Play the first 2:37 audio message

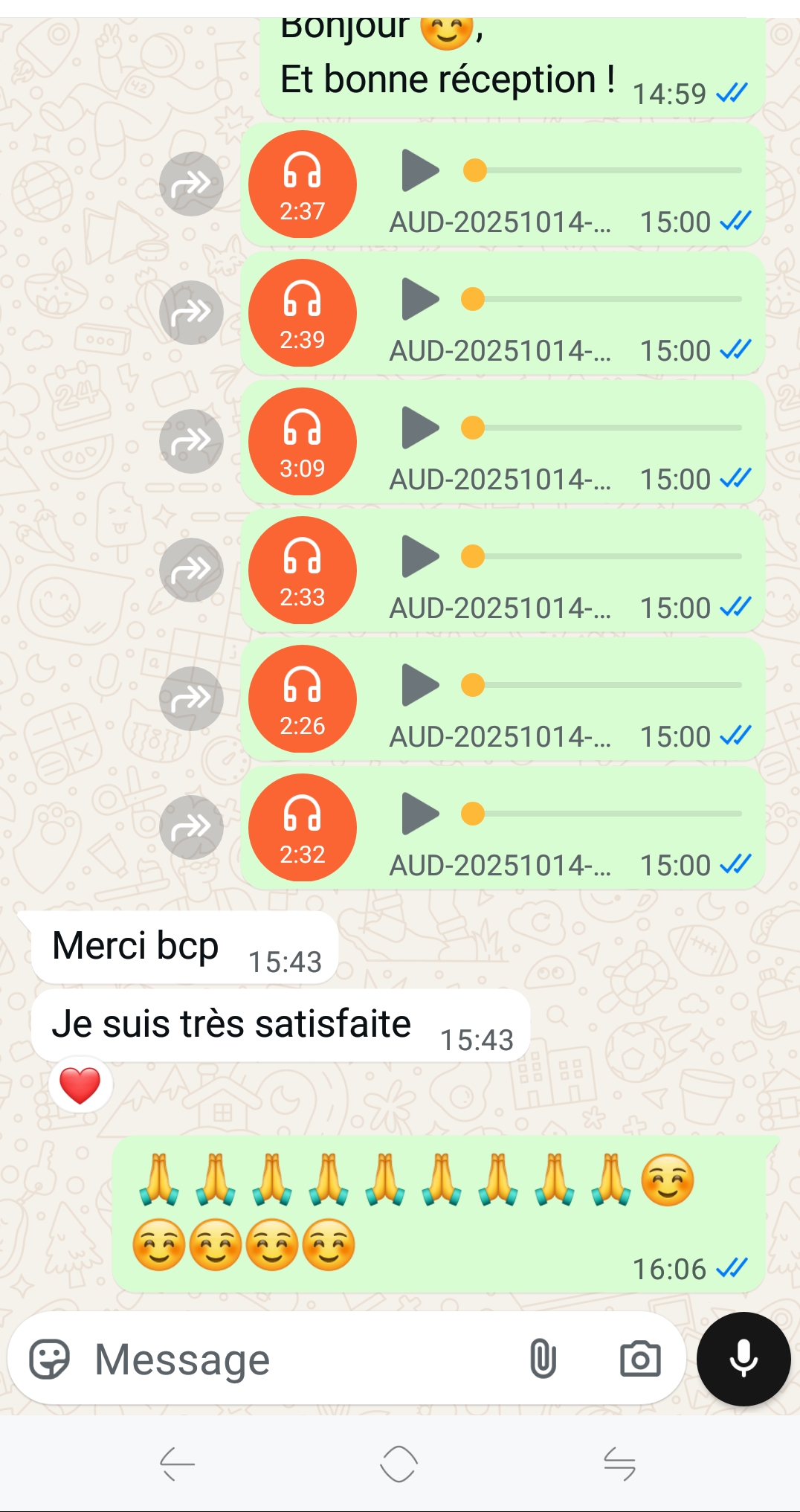[x=419, y=170]
